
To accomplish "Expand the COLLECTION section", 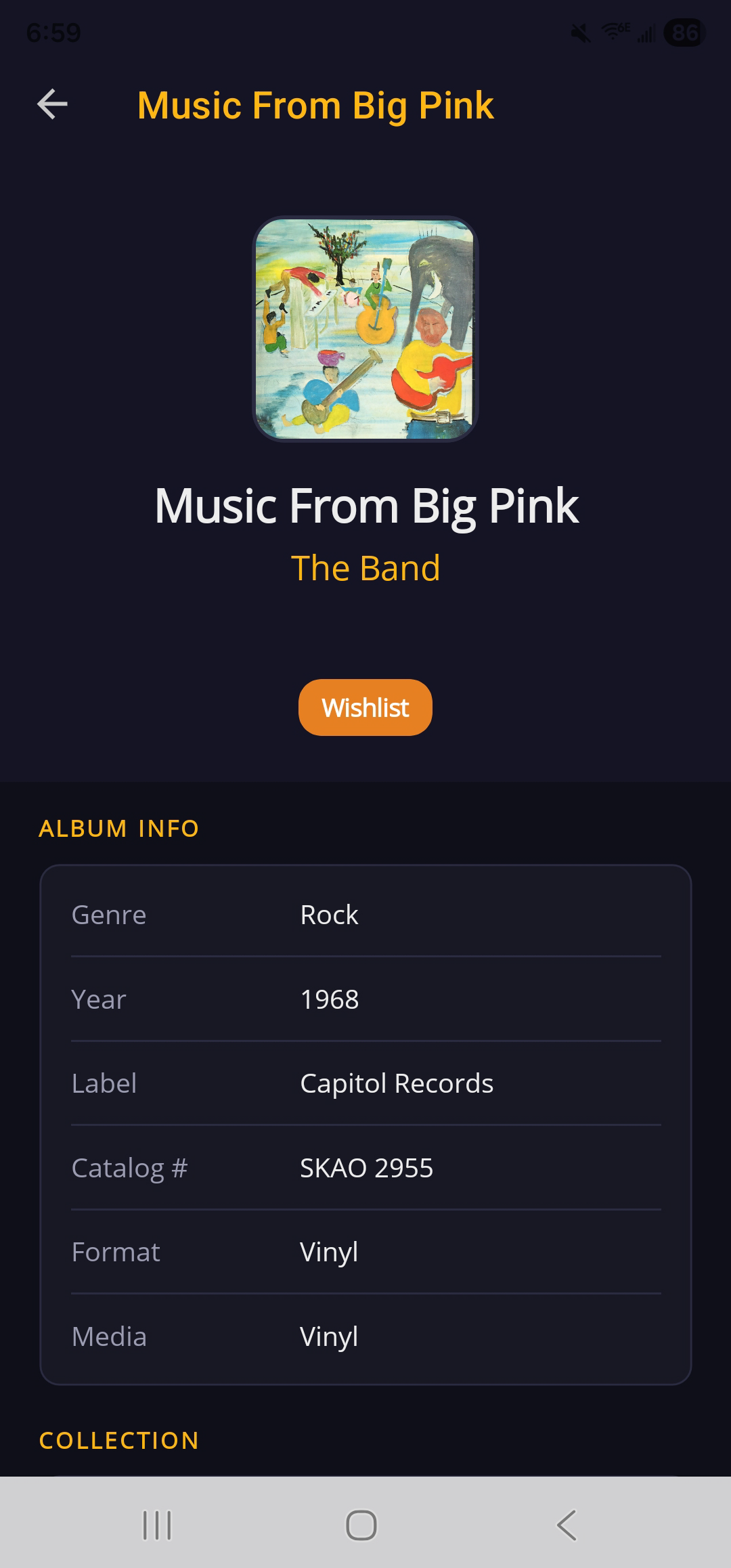I will 118,1439.
